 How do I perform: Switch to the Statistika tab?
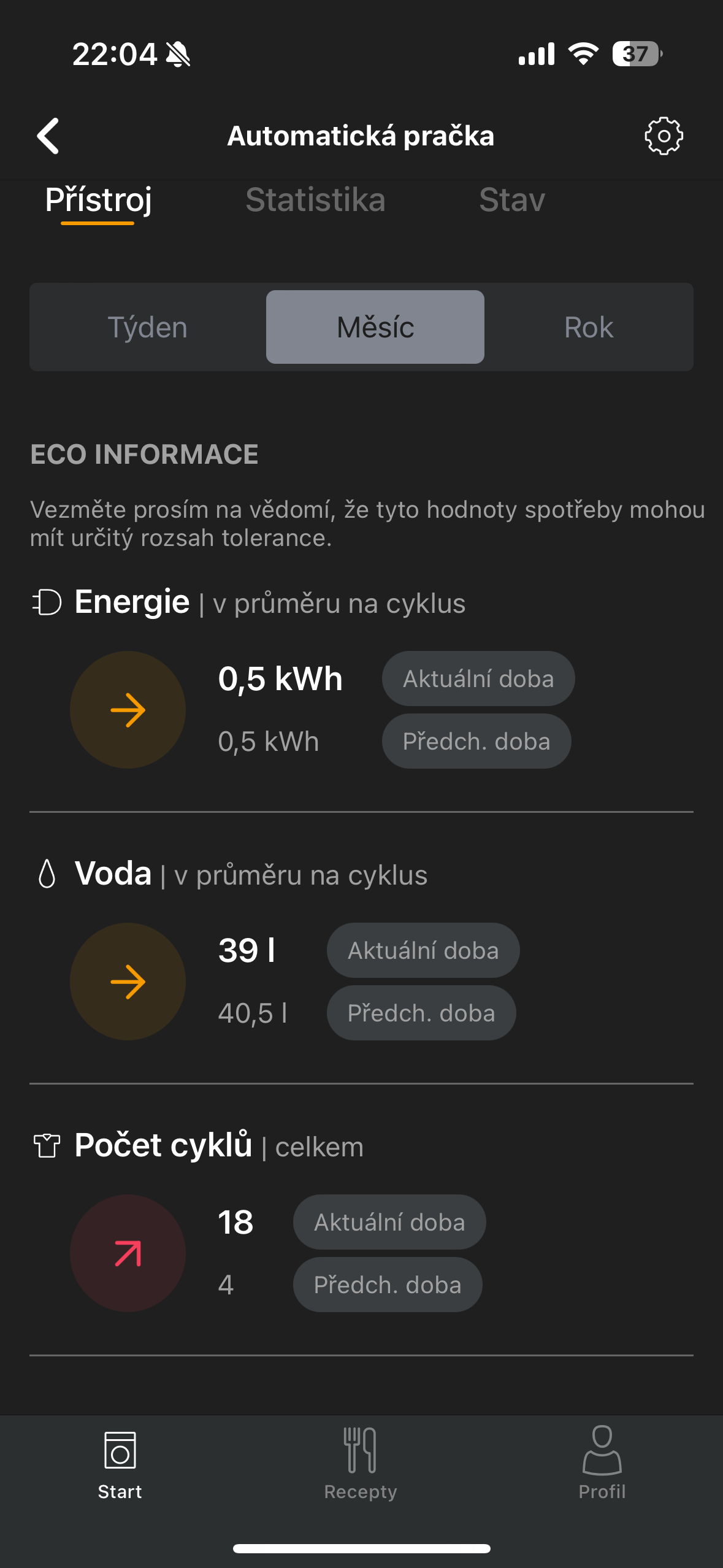(315, 199)
